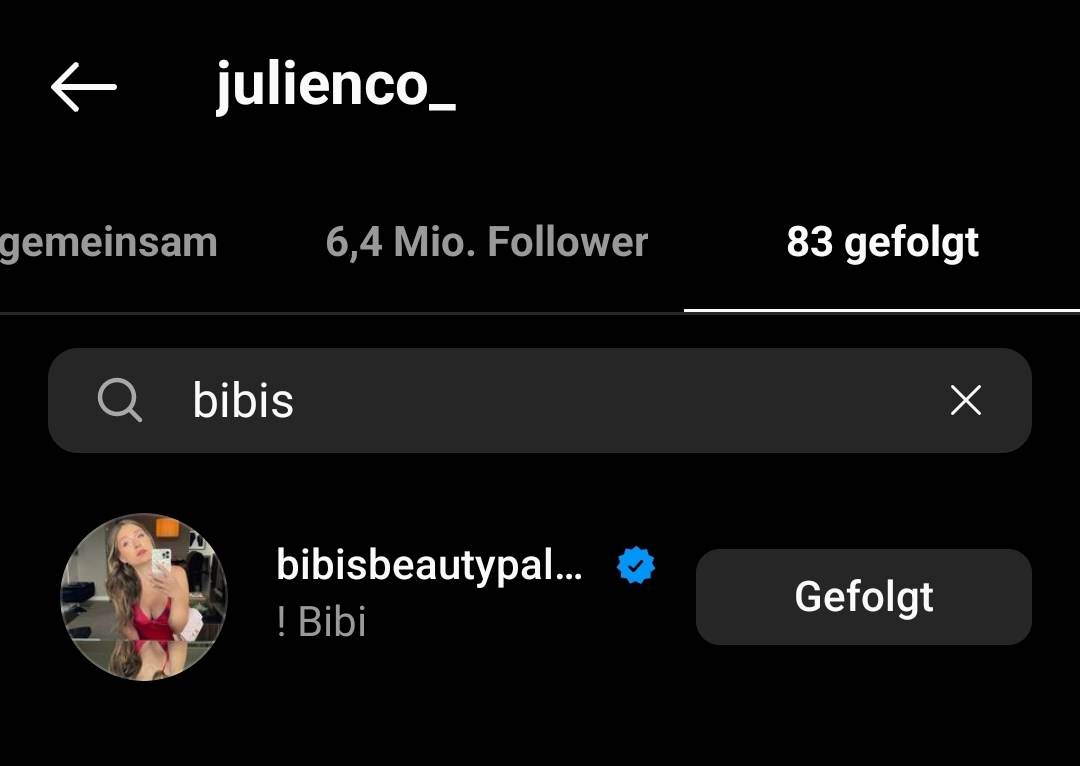Tap the Gefolgt button for bibisbeautypalace
1080x766 pixels.
pos(863,597)
